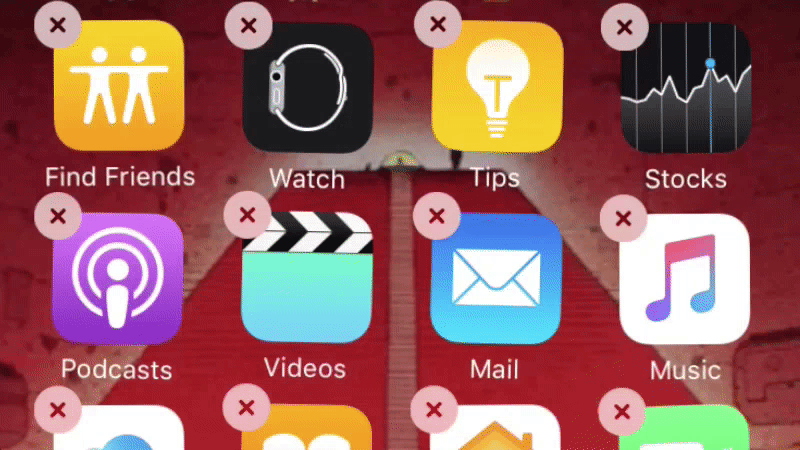The image size is (800, 450).
Task: Remove the Stocks app via its X
Action: pyautogui.click(x=626, y=27)
